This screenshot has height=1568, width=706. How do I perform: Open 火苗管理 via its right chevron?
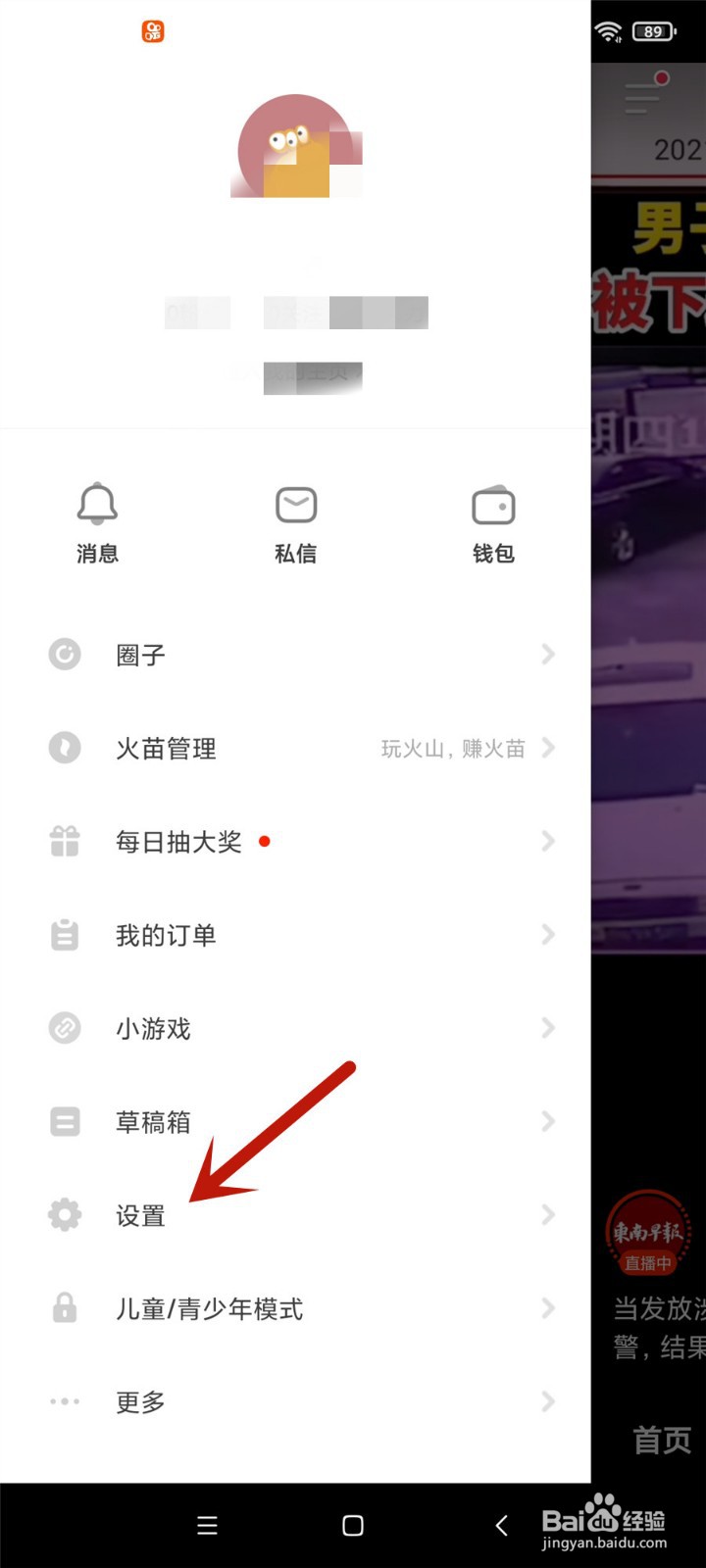click(x=547, y=748)
